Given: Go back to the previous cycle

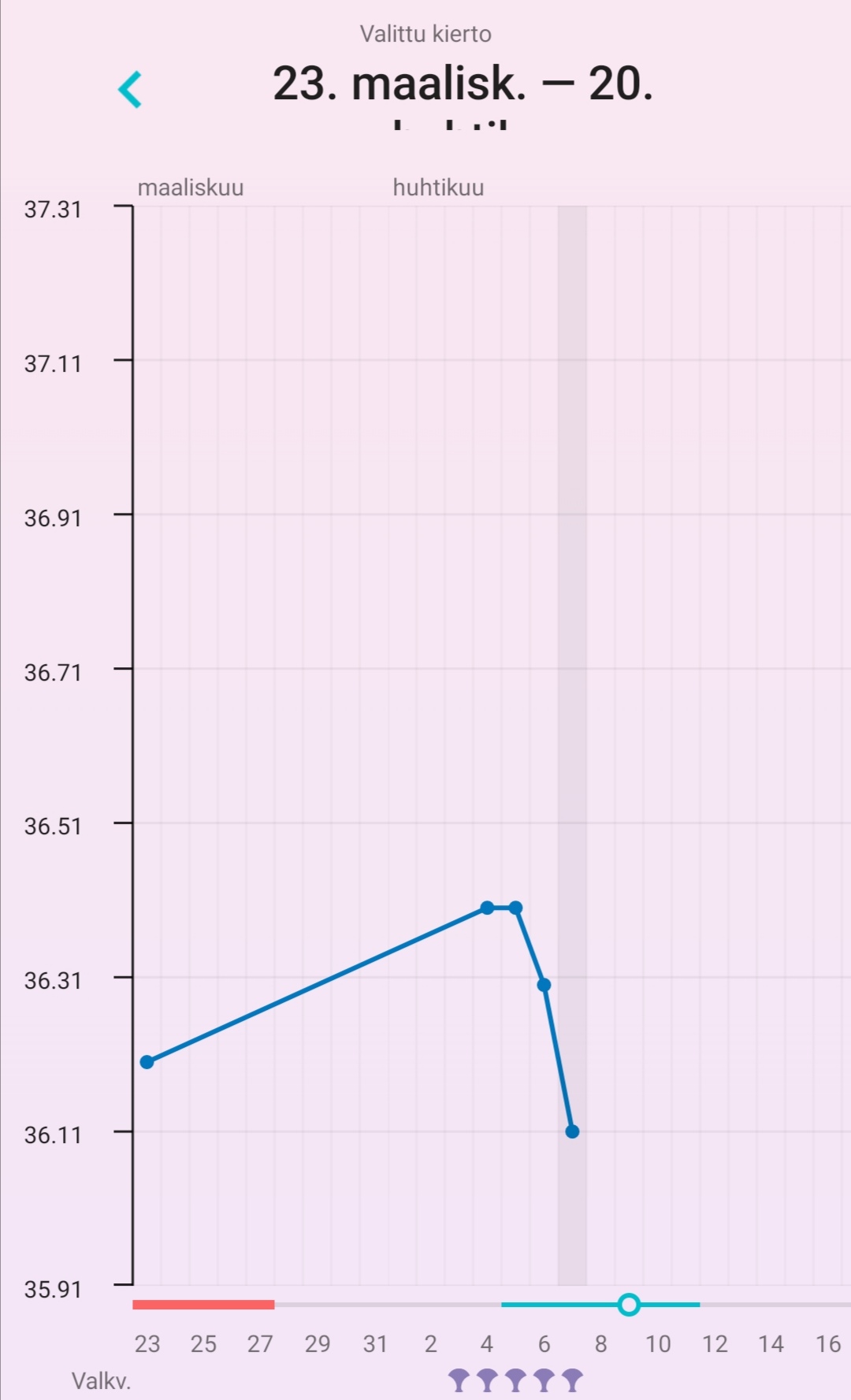Looking at the screenshot, I should click(x=130, y=89).
